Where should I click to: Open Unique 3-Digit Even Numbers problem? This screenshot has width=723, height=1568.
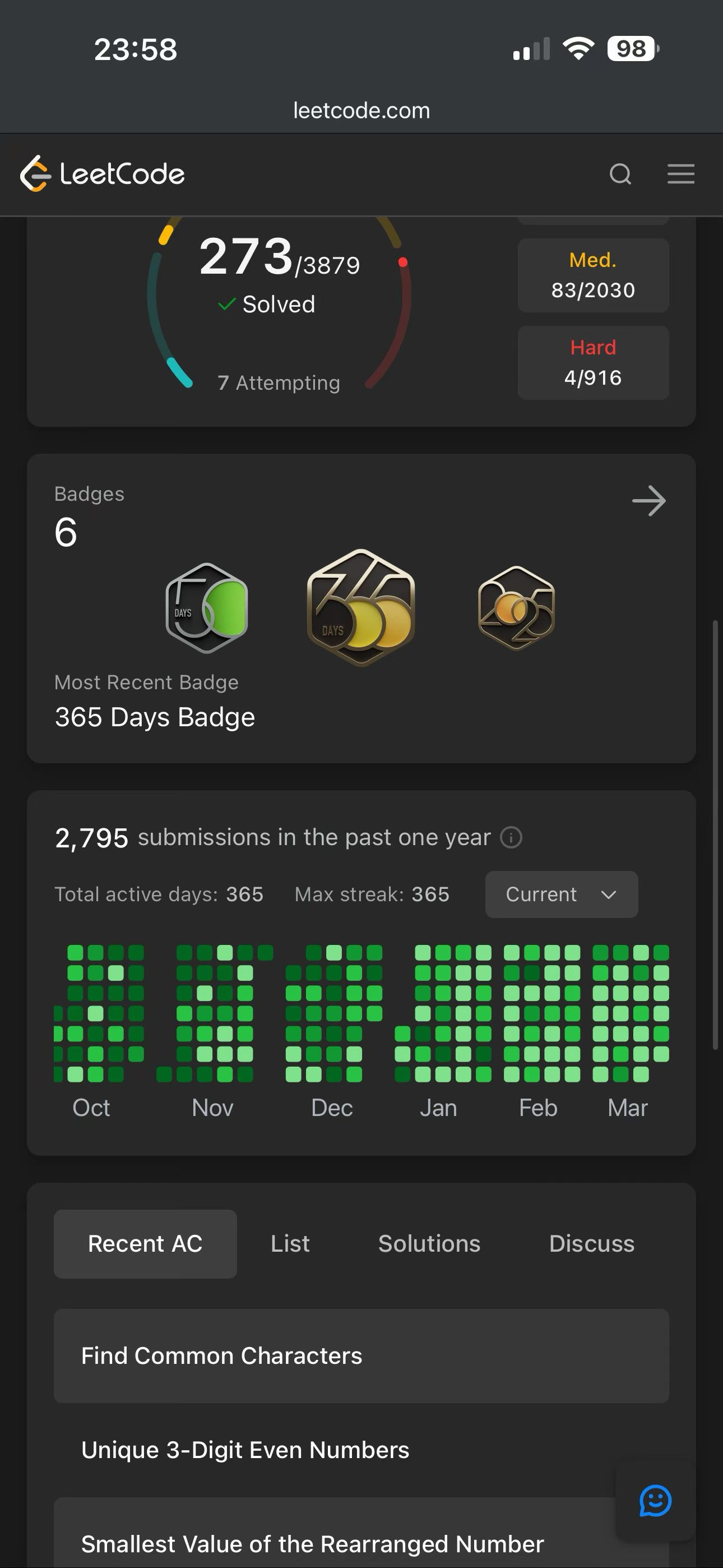click(361, 1451)
